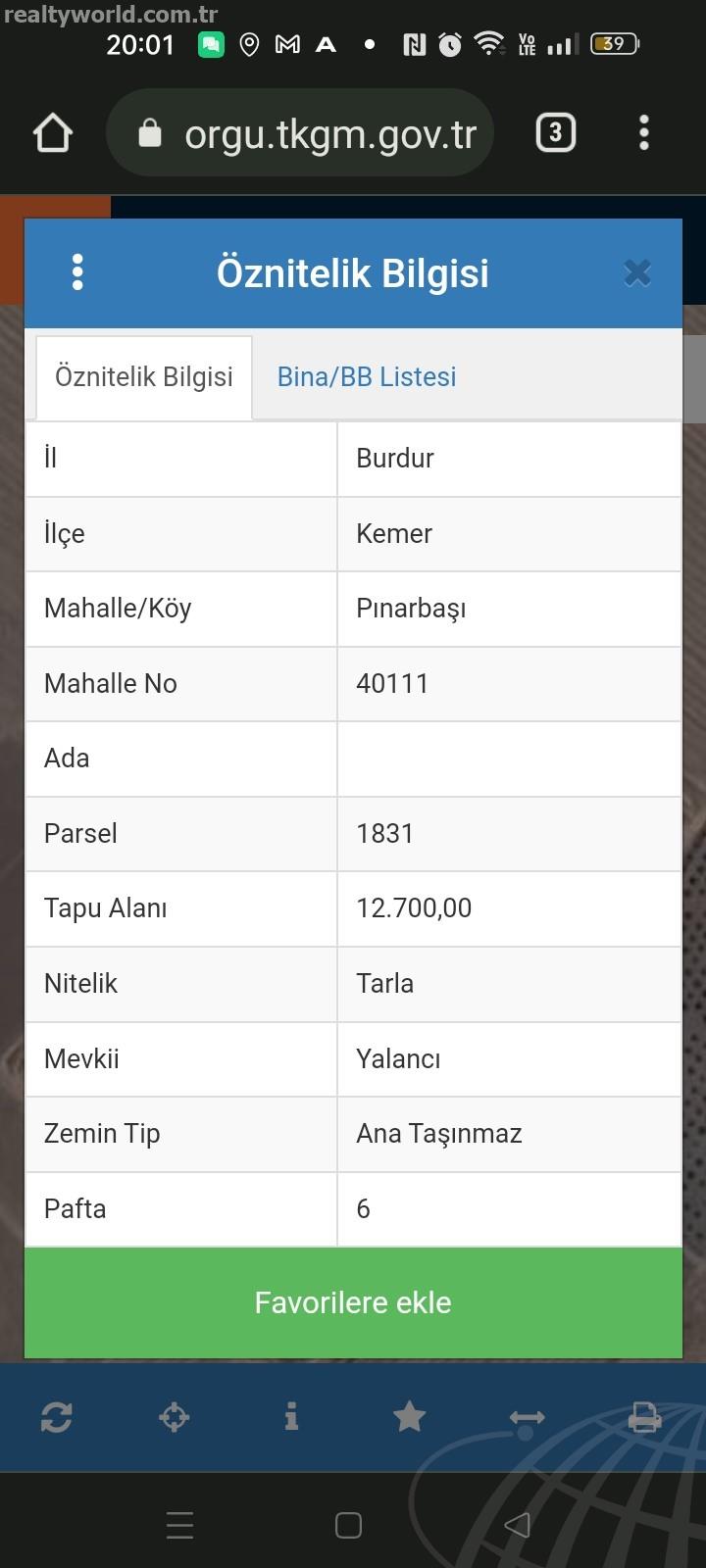Screen dimensions: 706x1568
Task: Close the Öznitelik Bilgisi dialog
Action: (x=637, y=272)
